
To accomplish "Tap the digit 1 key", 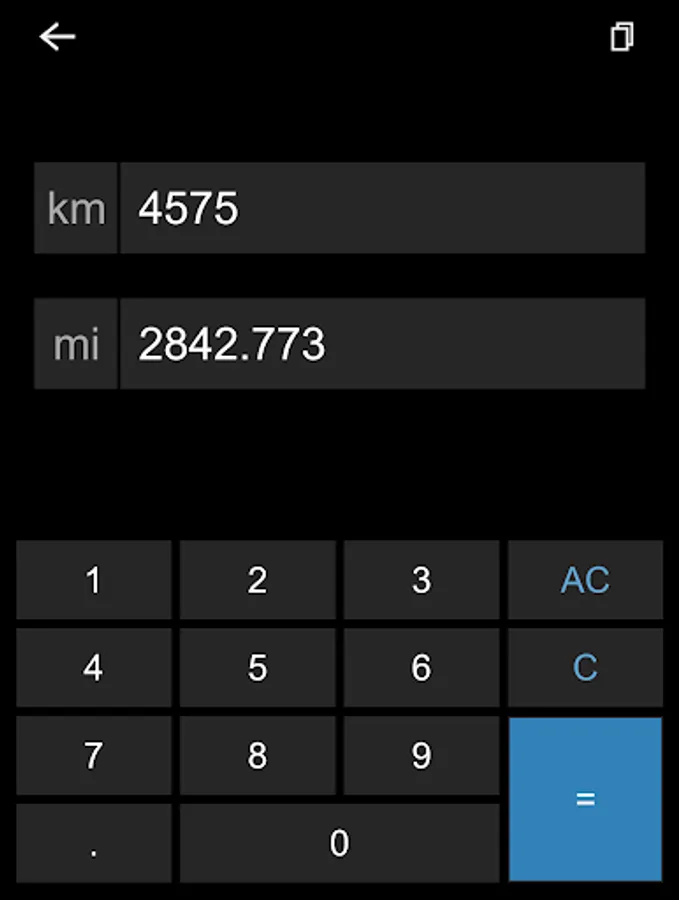I will 94,580.
